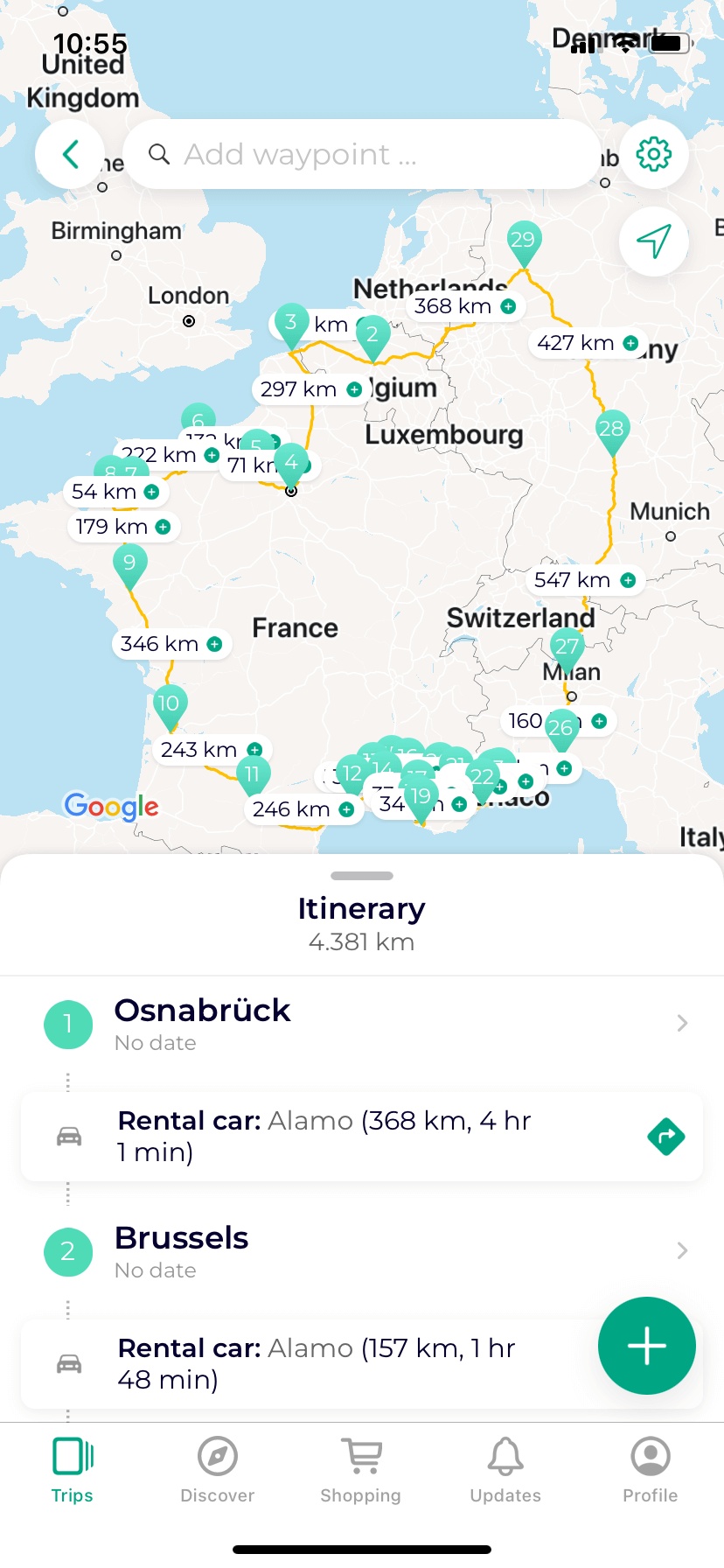The height and width of the screenshot is (1568, 724).
Task: Tap the itinerary sheet drag handle
Action: click(361, 875)
